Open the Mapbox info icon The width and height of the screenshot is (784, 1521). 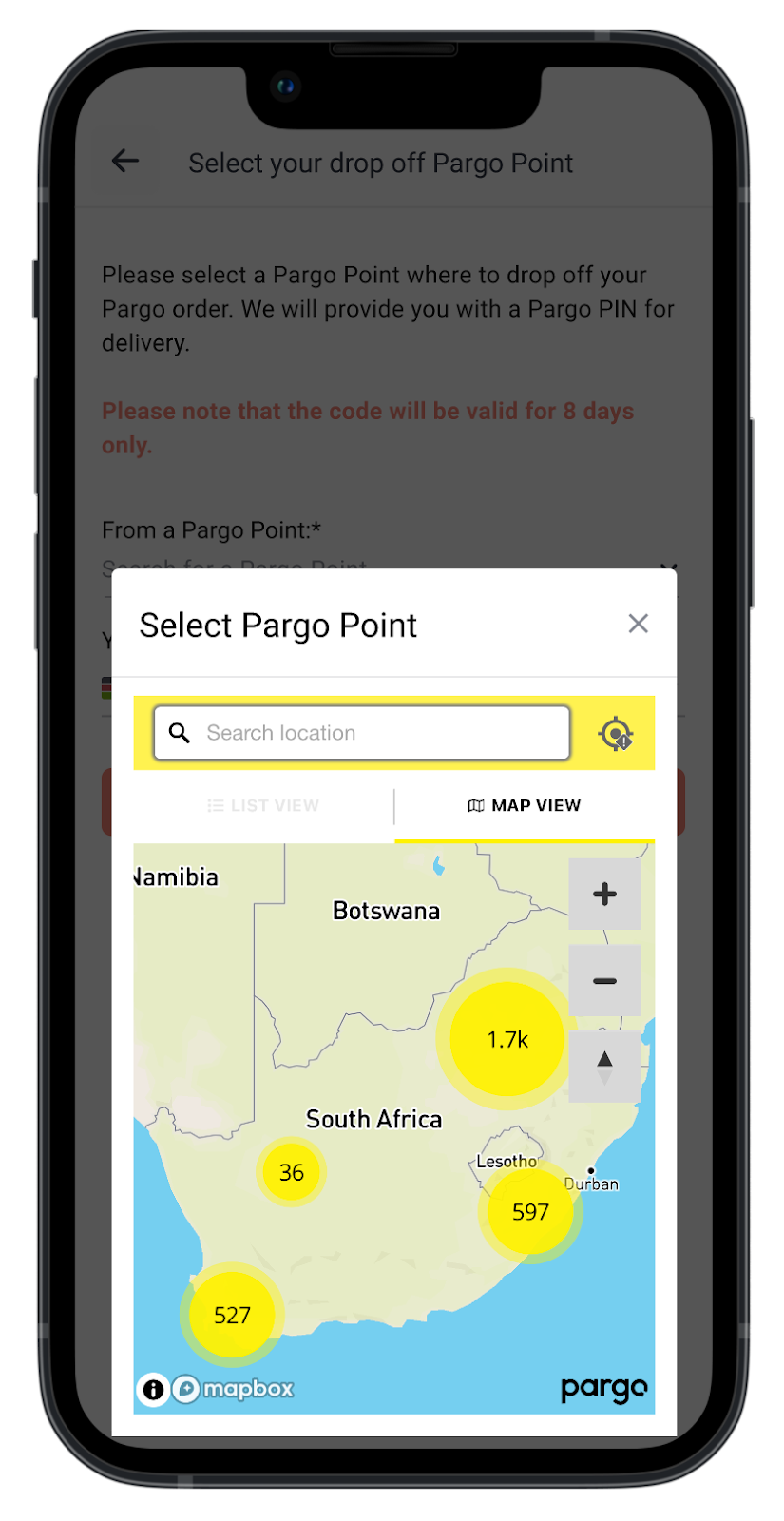pos(153,1390)
